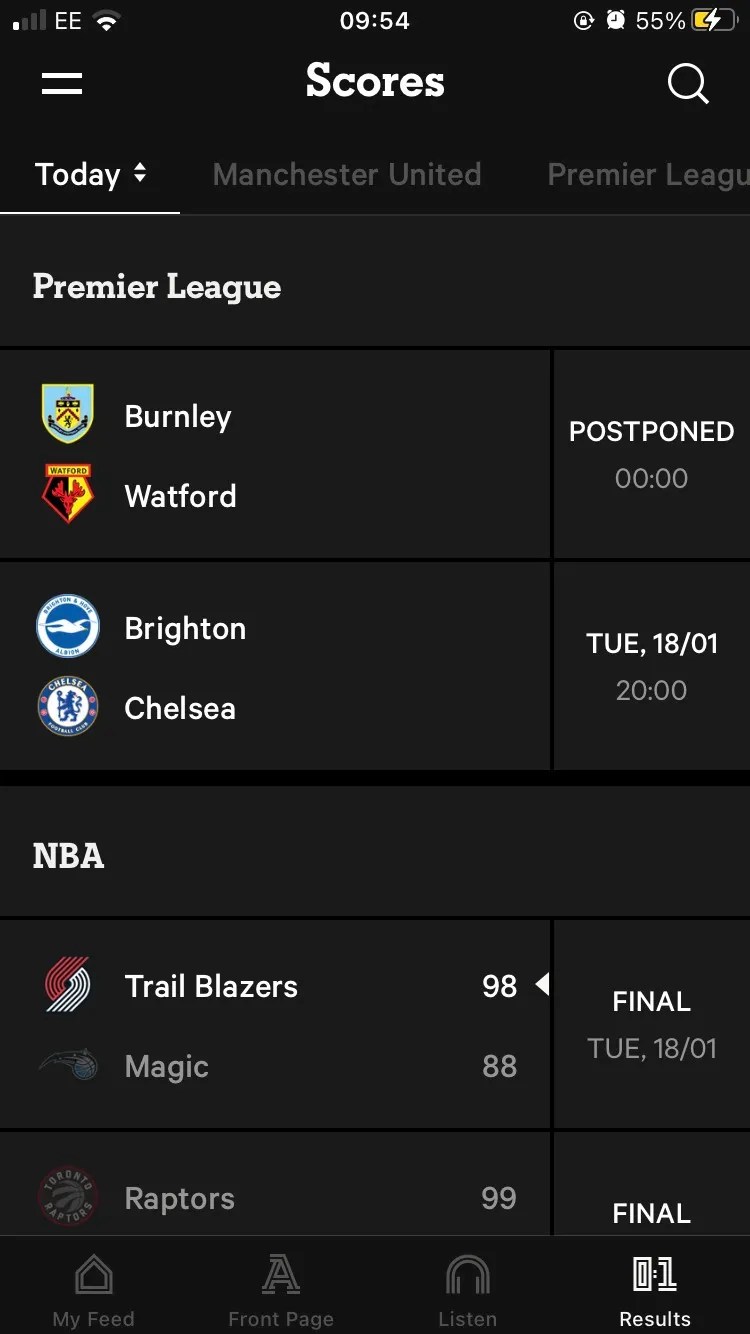Switch to the Premier League tab
750x1334 pixels.
pos(644,174)
